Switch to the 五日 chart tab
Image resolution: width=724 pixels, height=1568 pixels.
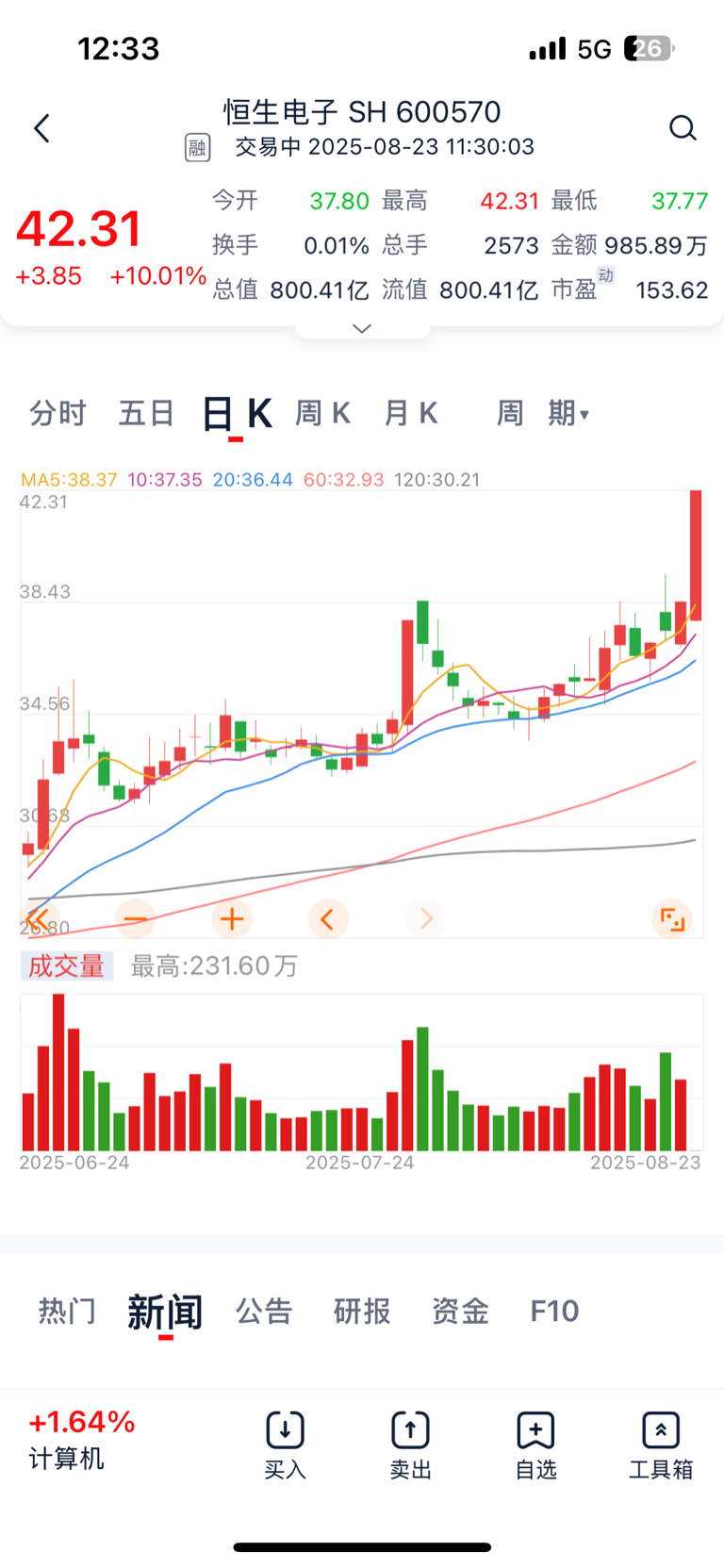[146, 413]
